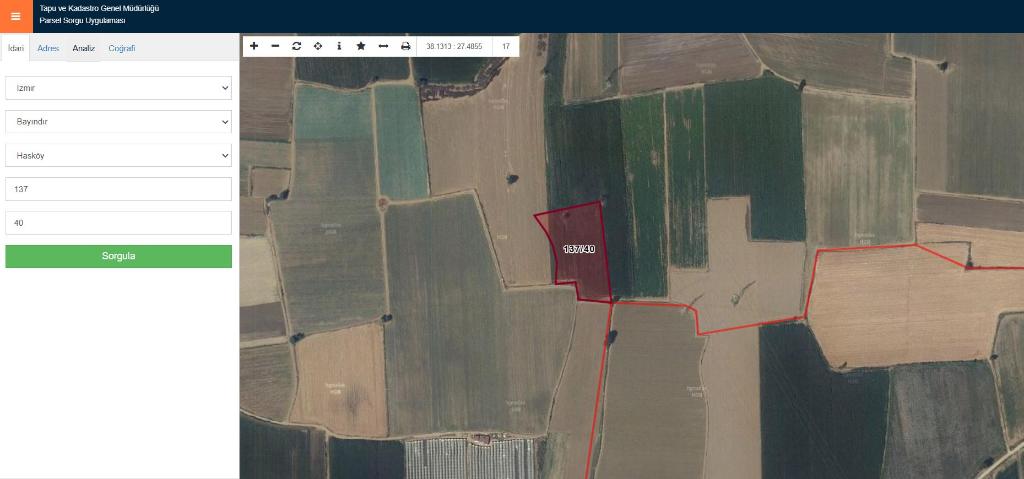1024x479 pixels.
Task: Zoom in on the map
Action: click(254, 46)
